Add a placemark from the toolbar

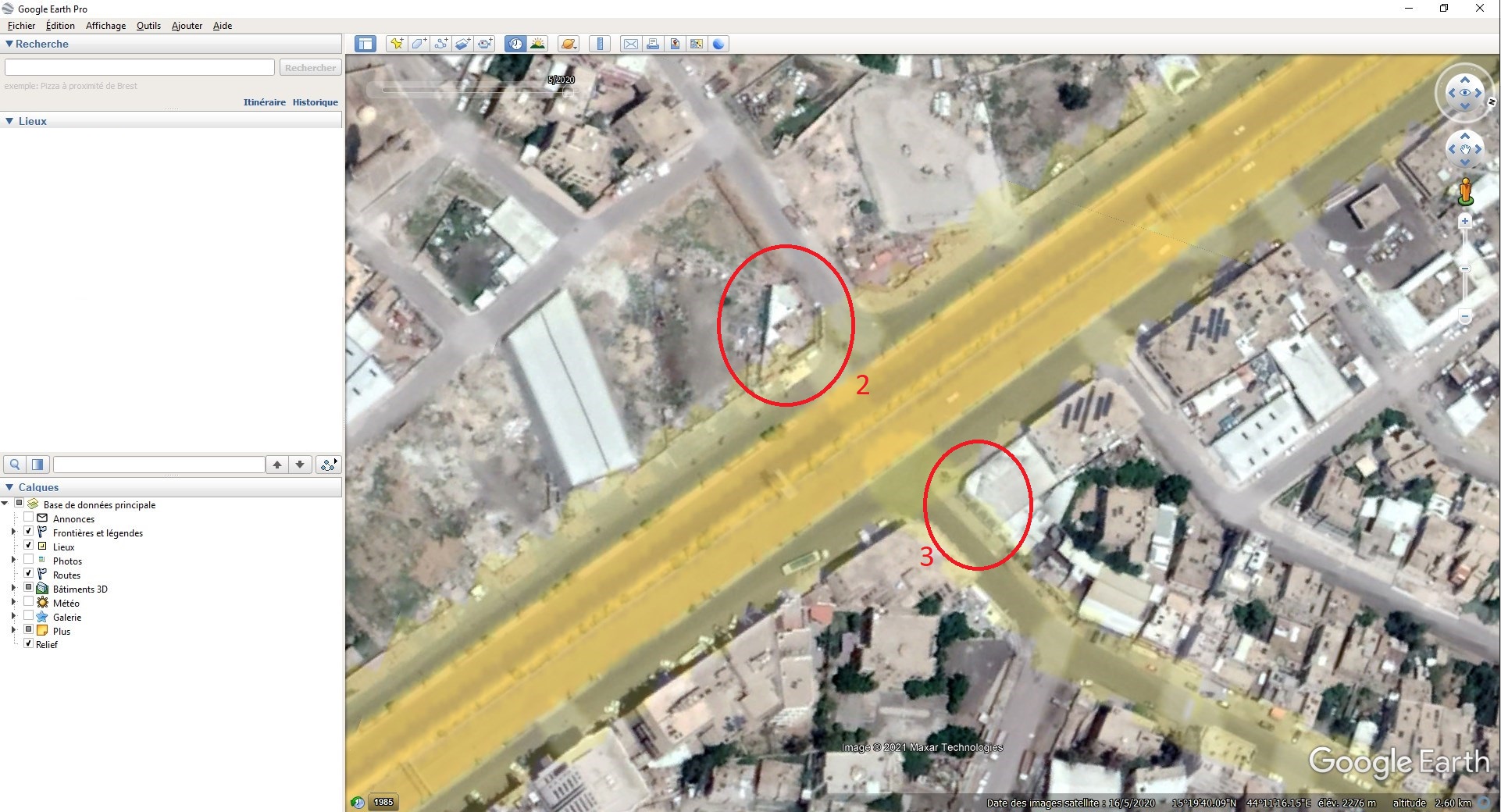(x=397, y=44)
